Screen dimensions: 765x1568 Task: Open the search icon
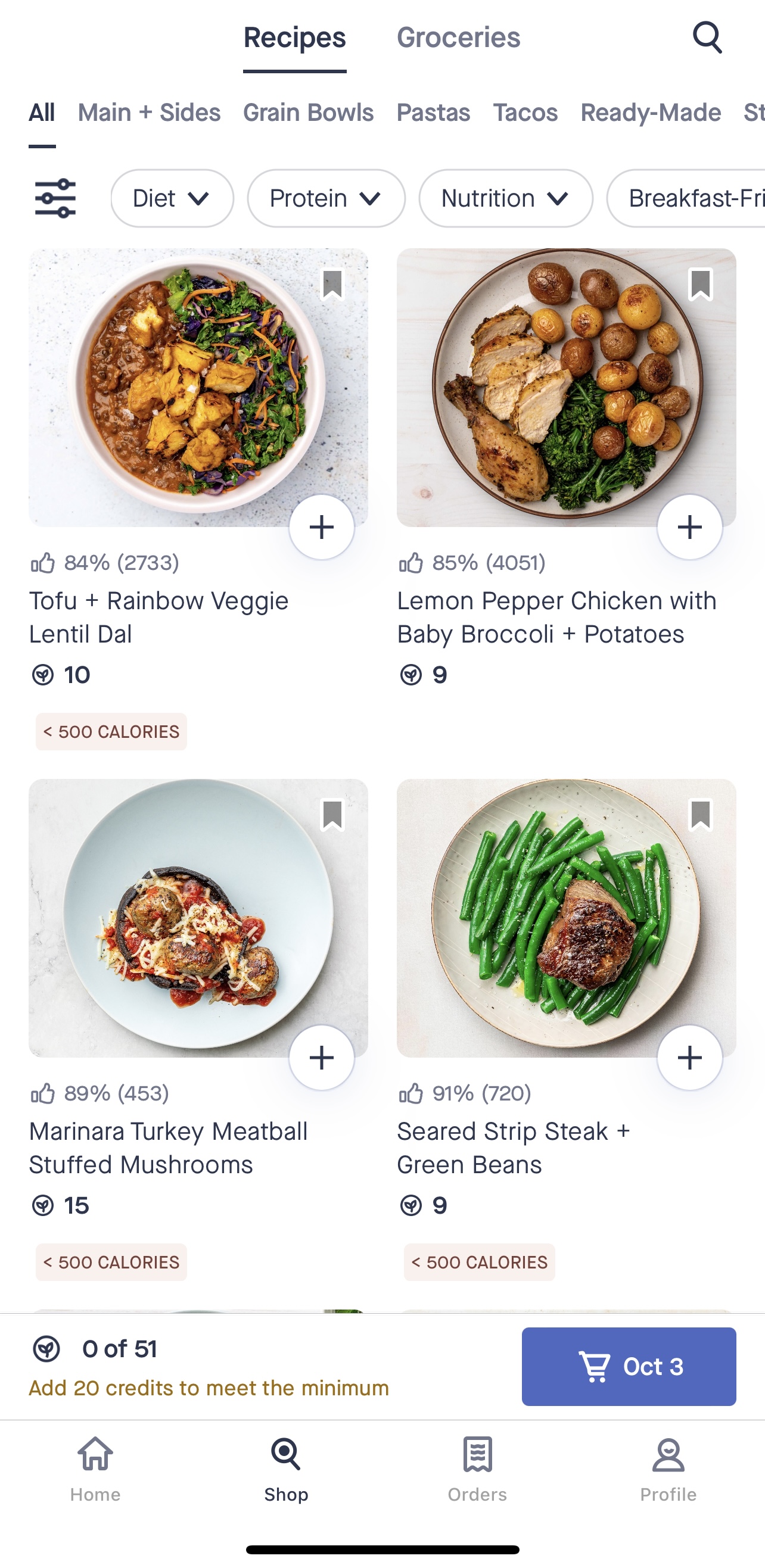coord(707,36)
